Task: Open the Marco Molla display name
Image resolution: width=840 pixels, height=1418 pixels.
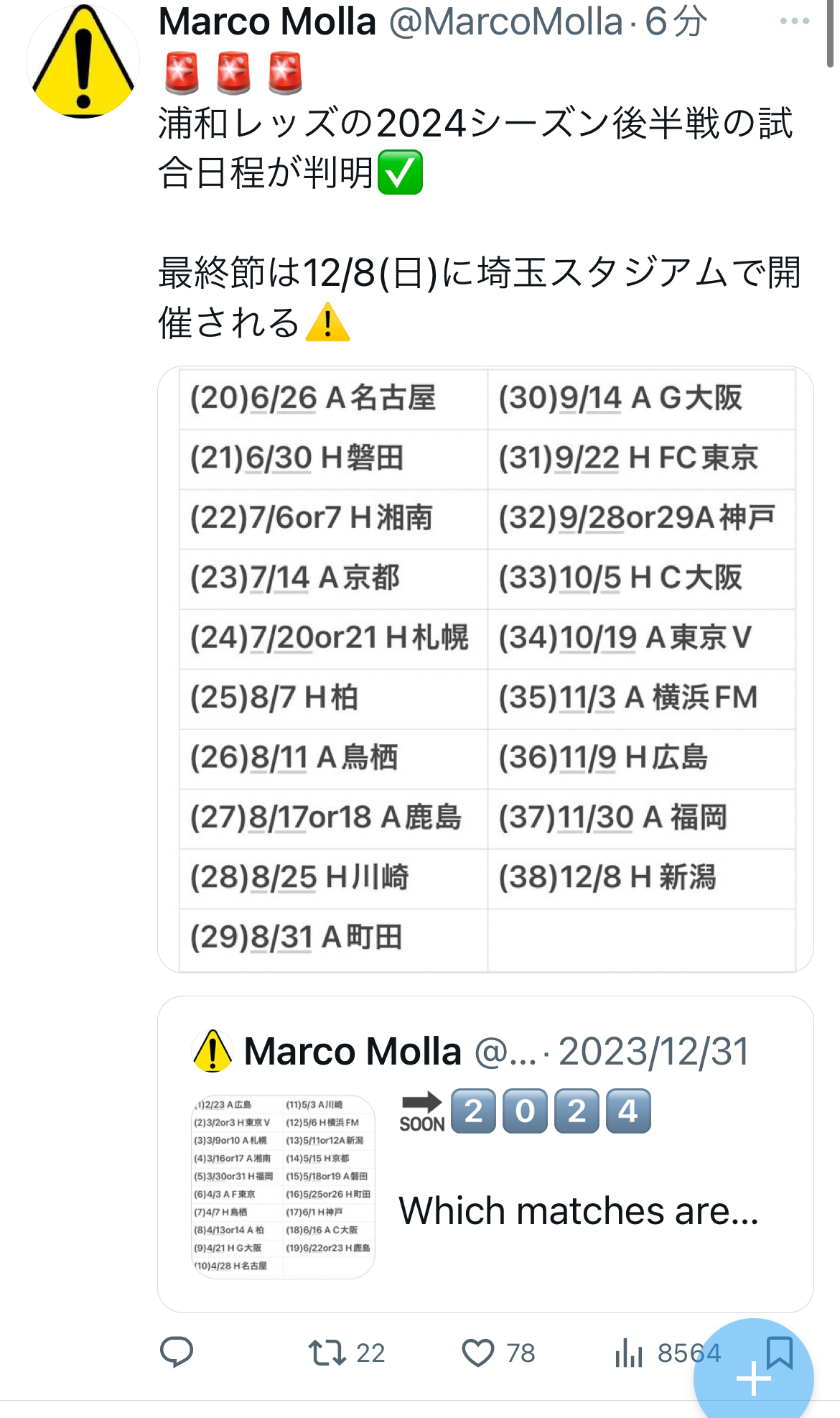Action: 267,22
